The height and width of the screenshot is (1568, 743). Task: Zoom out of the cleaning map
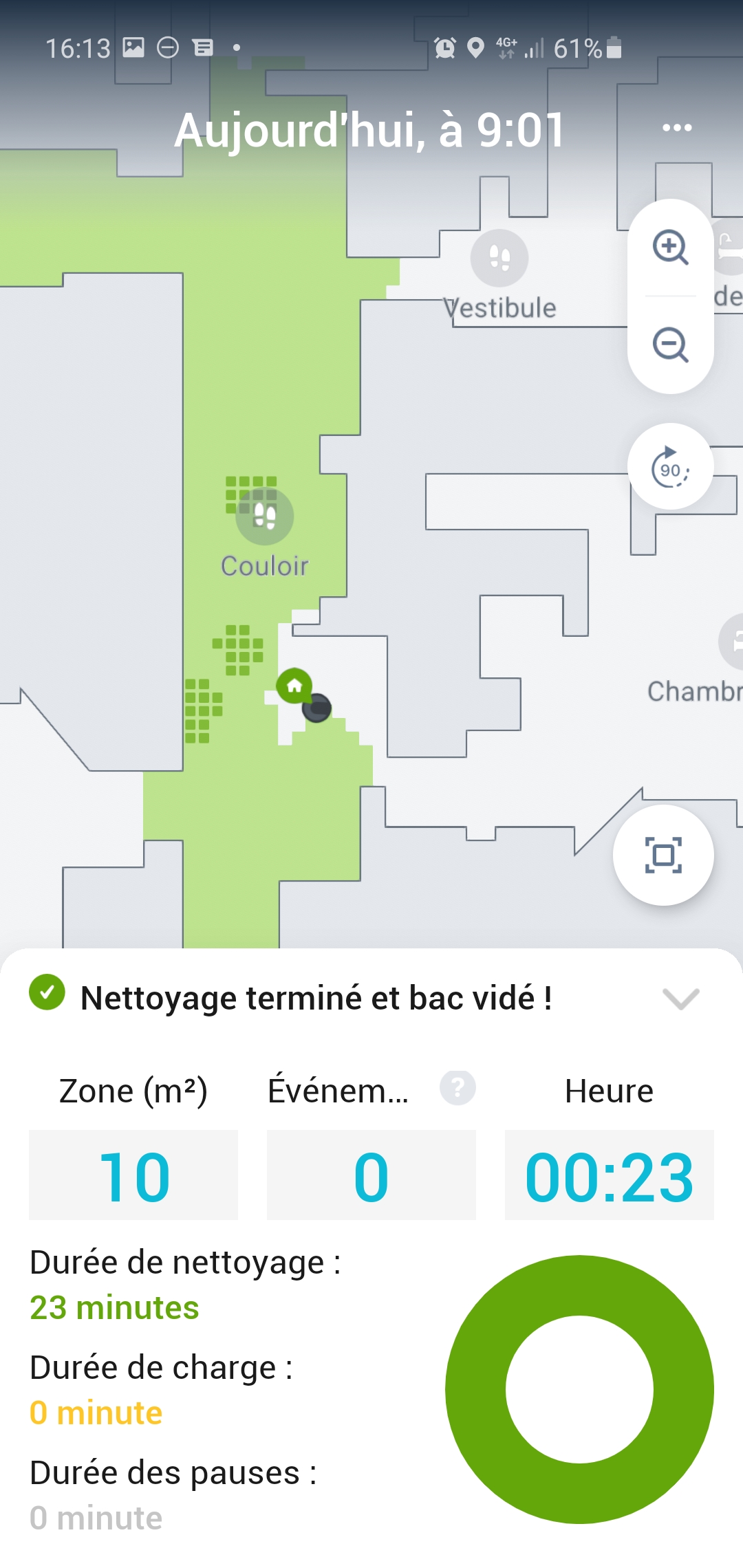671,345
